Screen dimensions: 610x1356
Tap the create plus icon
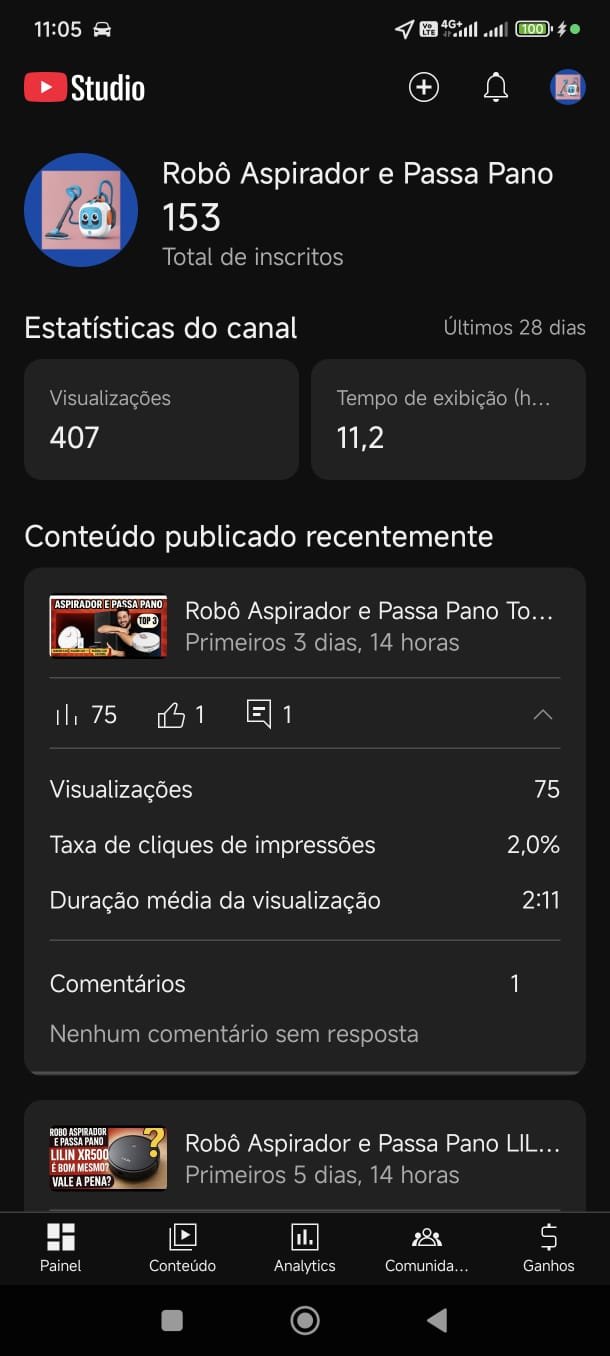point(424,88)
